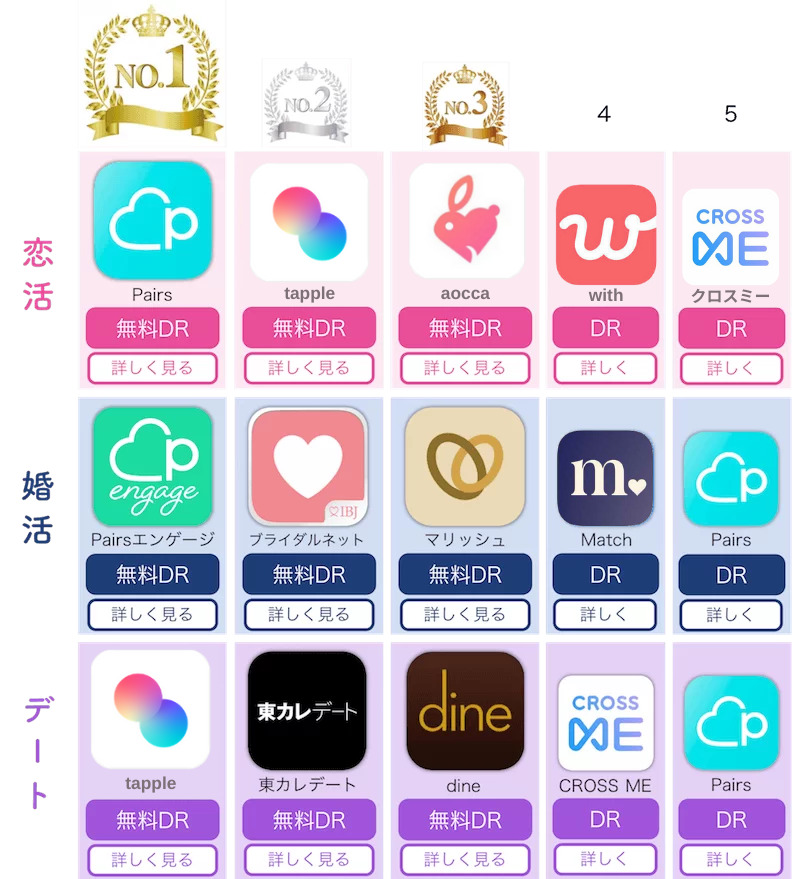Select the マリッシュ rings icon
Image resolution: width=800 pixels, height=879 pixels.
click(x=464, y=466)
